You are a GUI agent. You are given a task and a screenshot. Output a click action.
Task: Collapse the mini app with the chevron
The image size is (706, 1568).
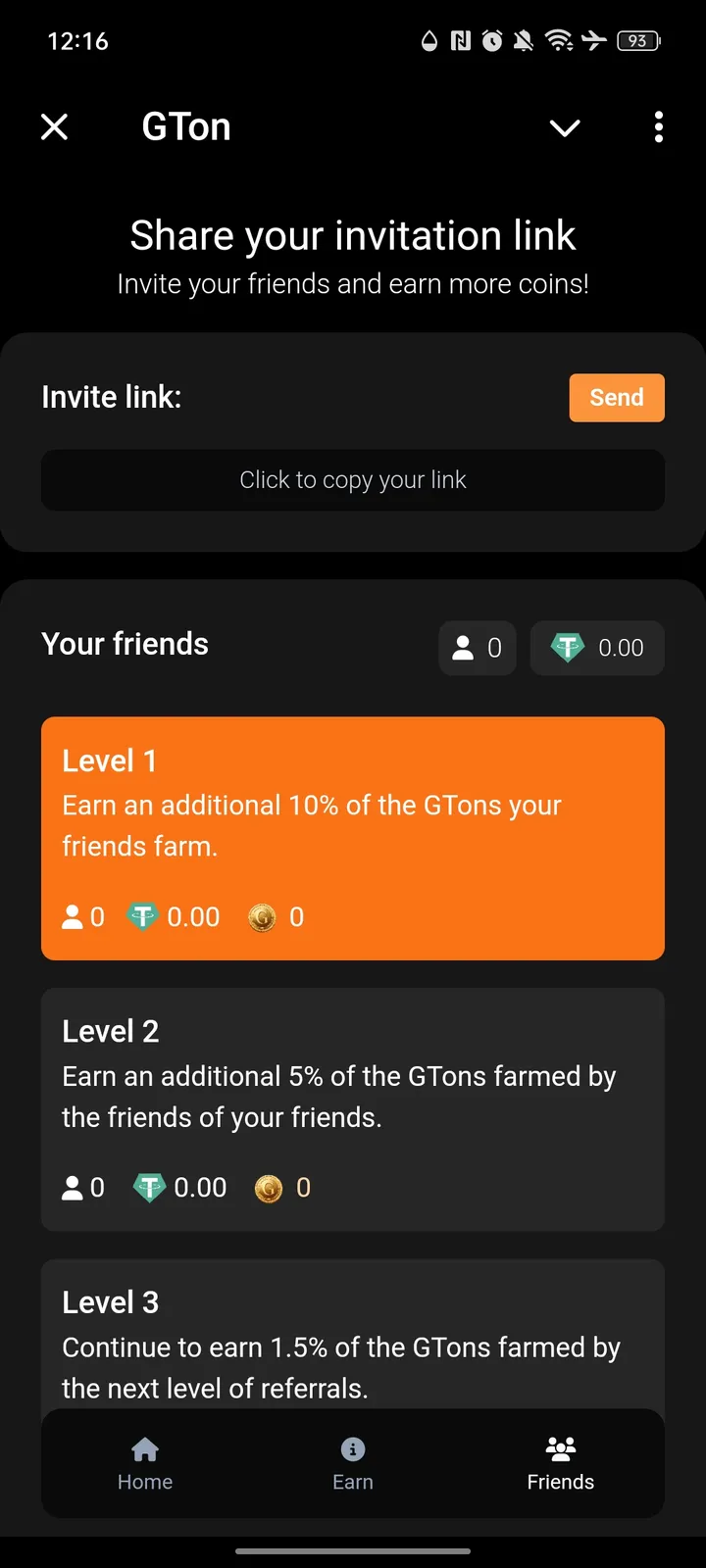tap(565, 128)
